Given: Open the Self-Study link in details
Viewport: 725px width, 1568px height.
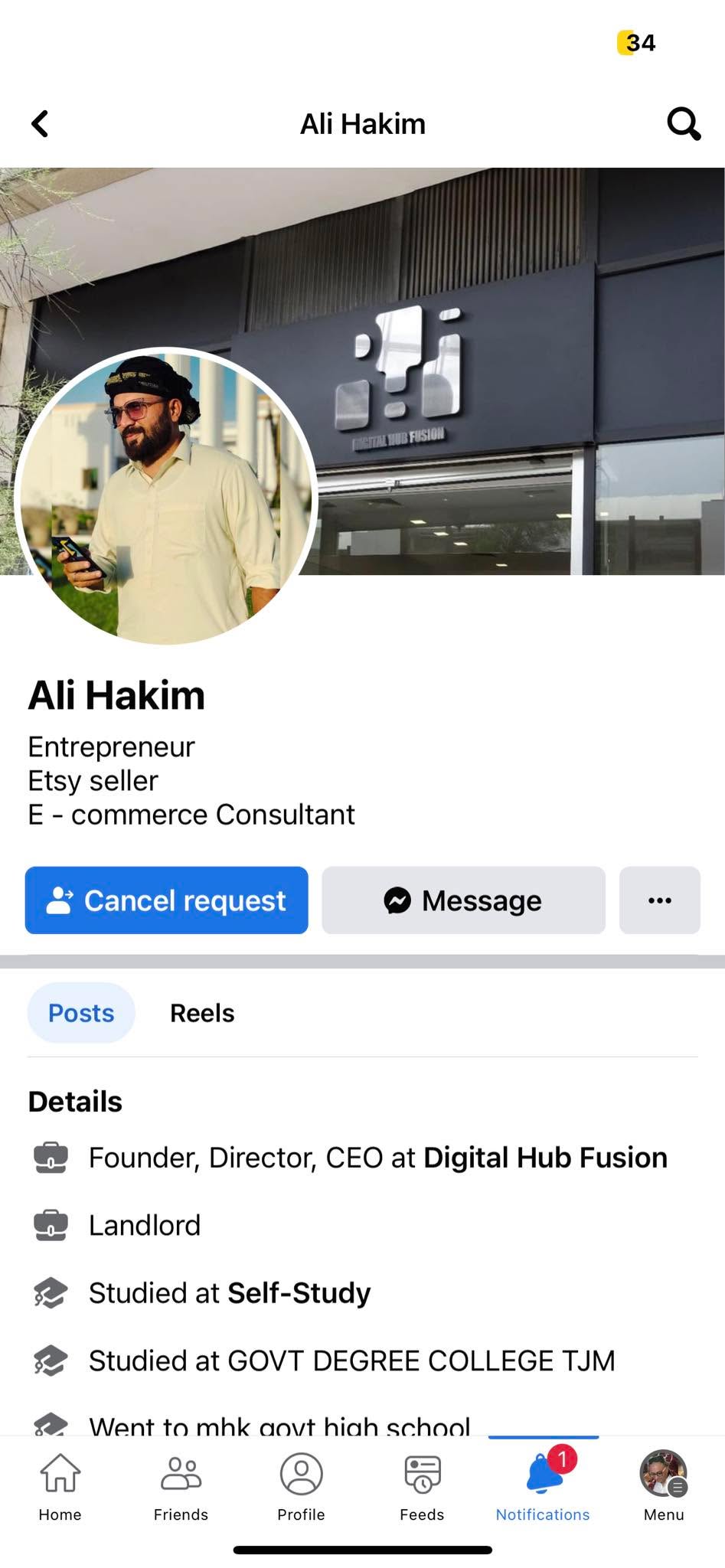Looking at the screenshot, I should [x=299, y=1292].
